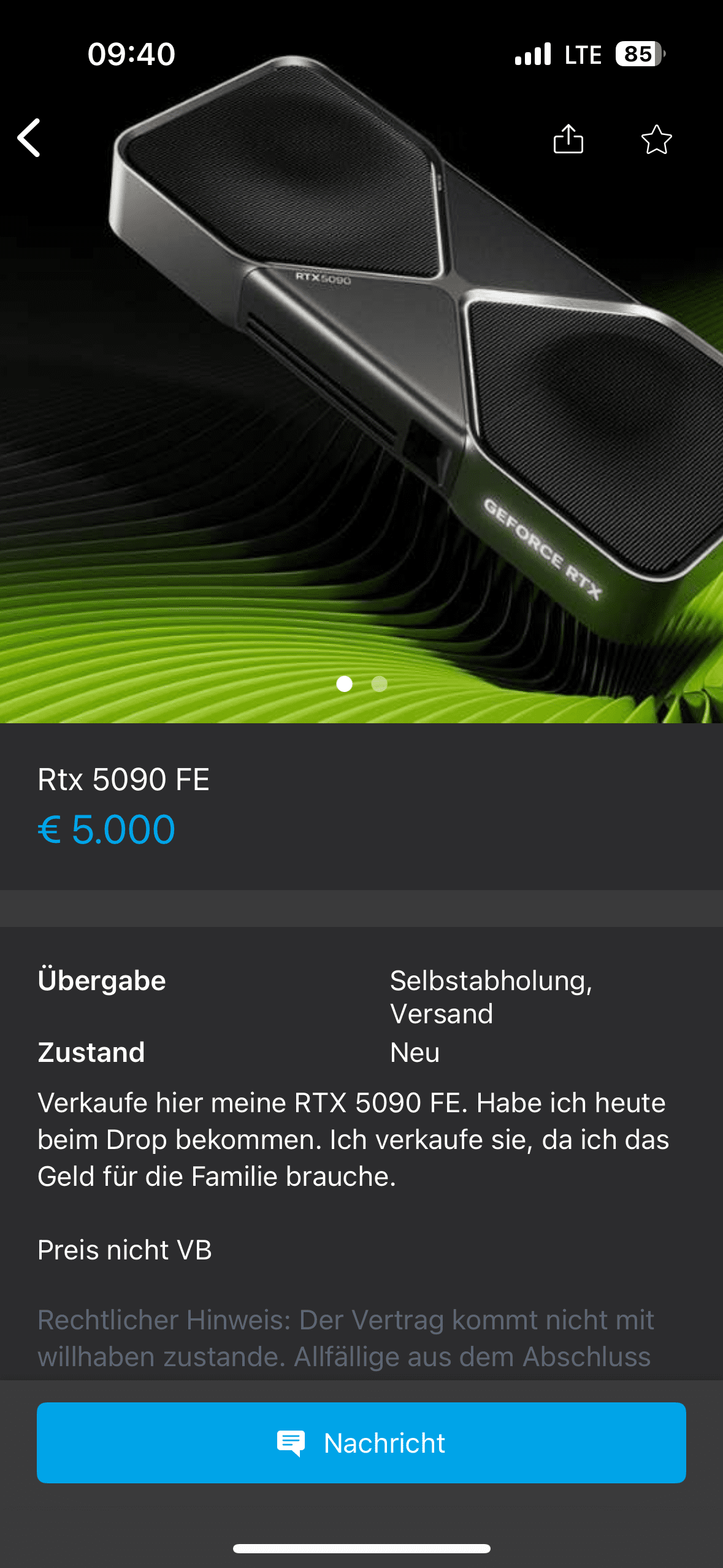Send the seller a Nachricht
Viewport: 723px width, 1568px height.
tap(361, 1442)
